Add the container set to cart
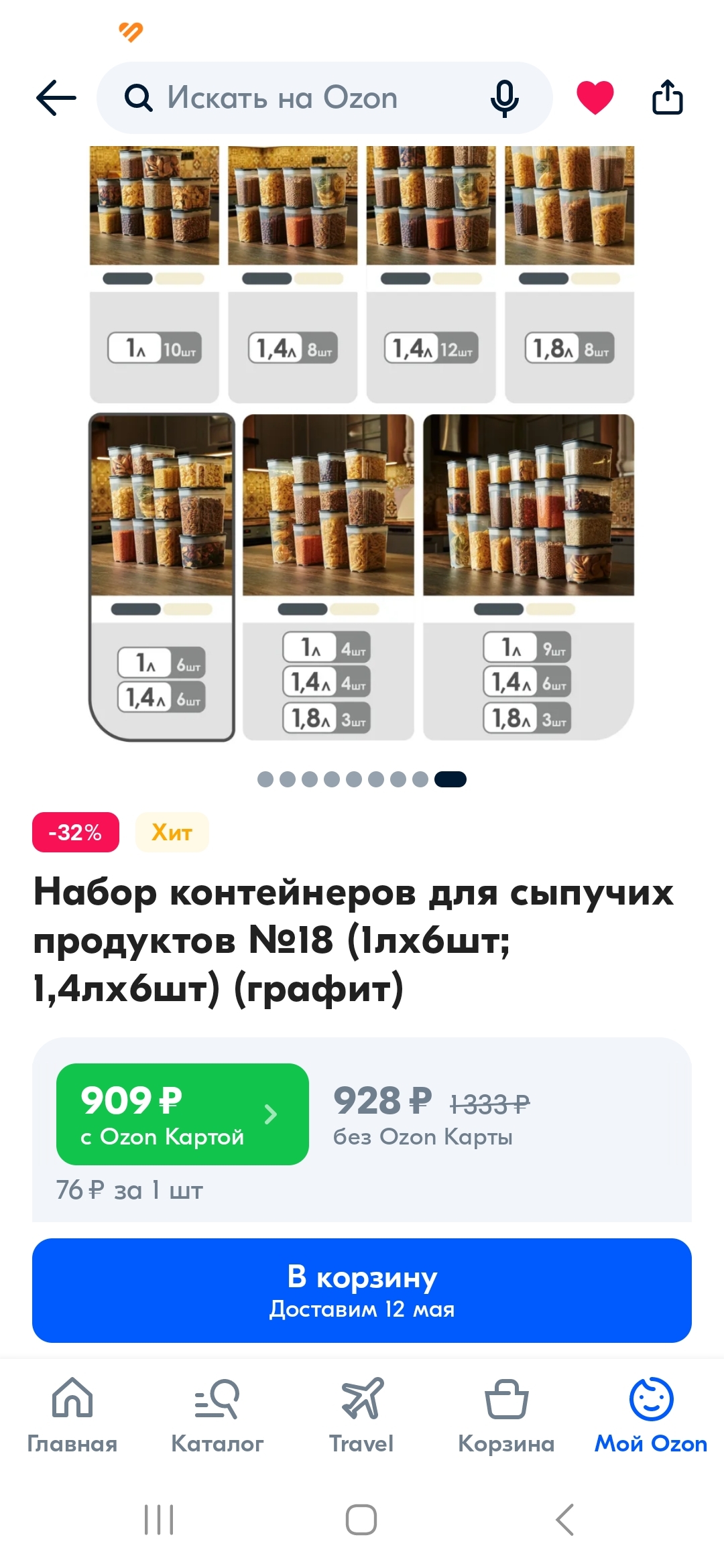The height and width of the screenshot is (1568, 724). pos(362,1290)
